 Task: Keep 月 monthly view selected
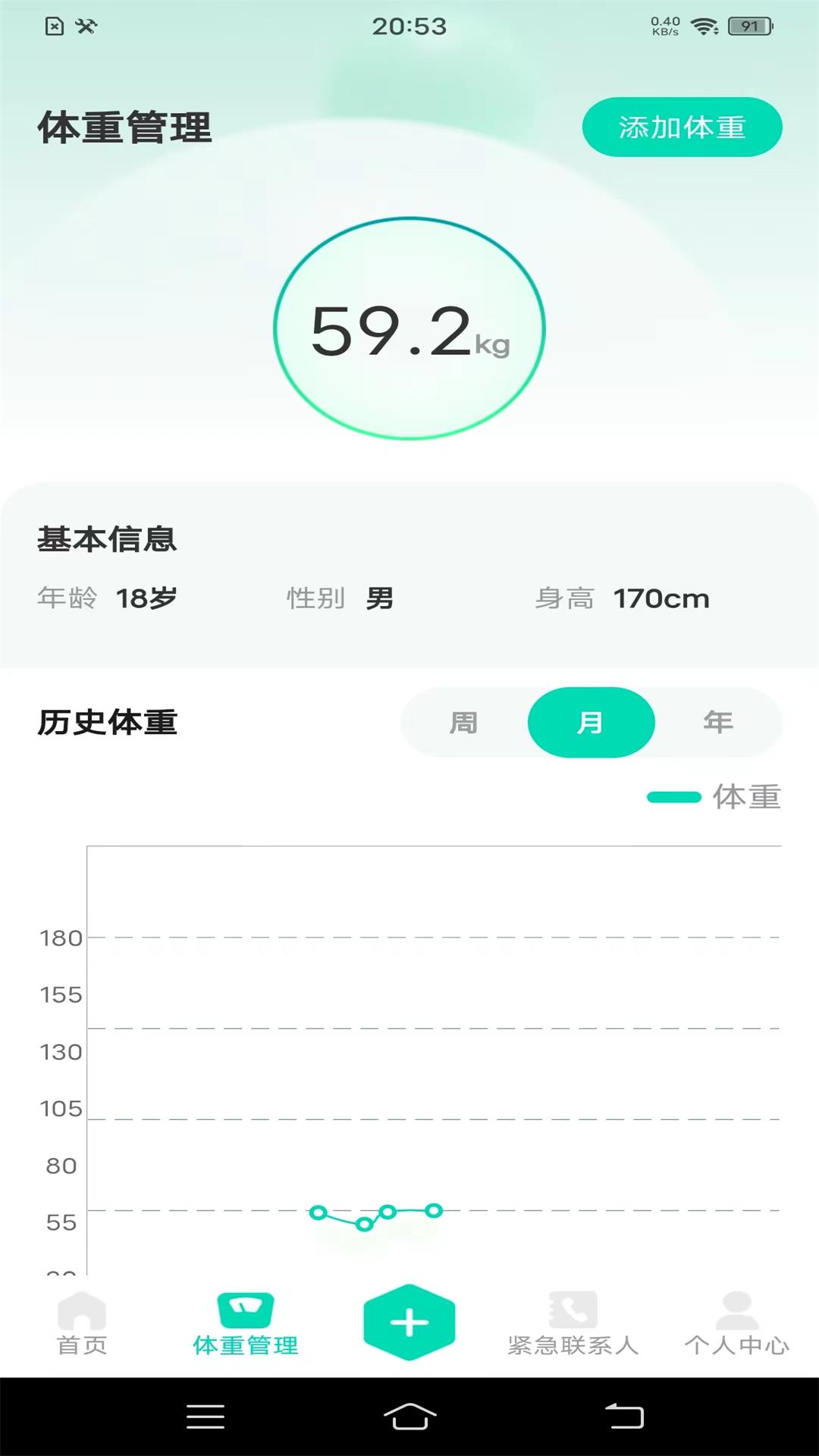point(591,723)
